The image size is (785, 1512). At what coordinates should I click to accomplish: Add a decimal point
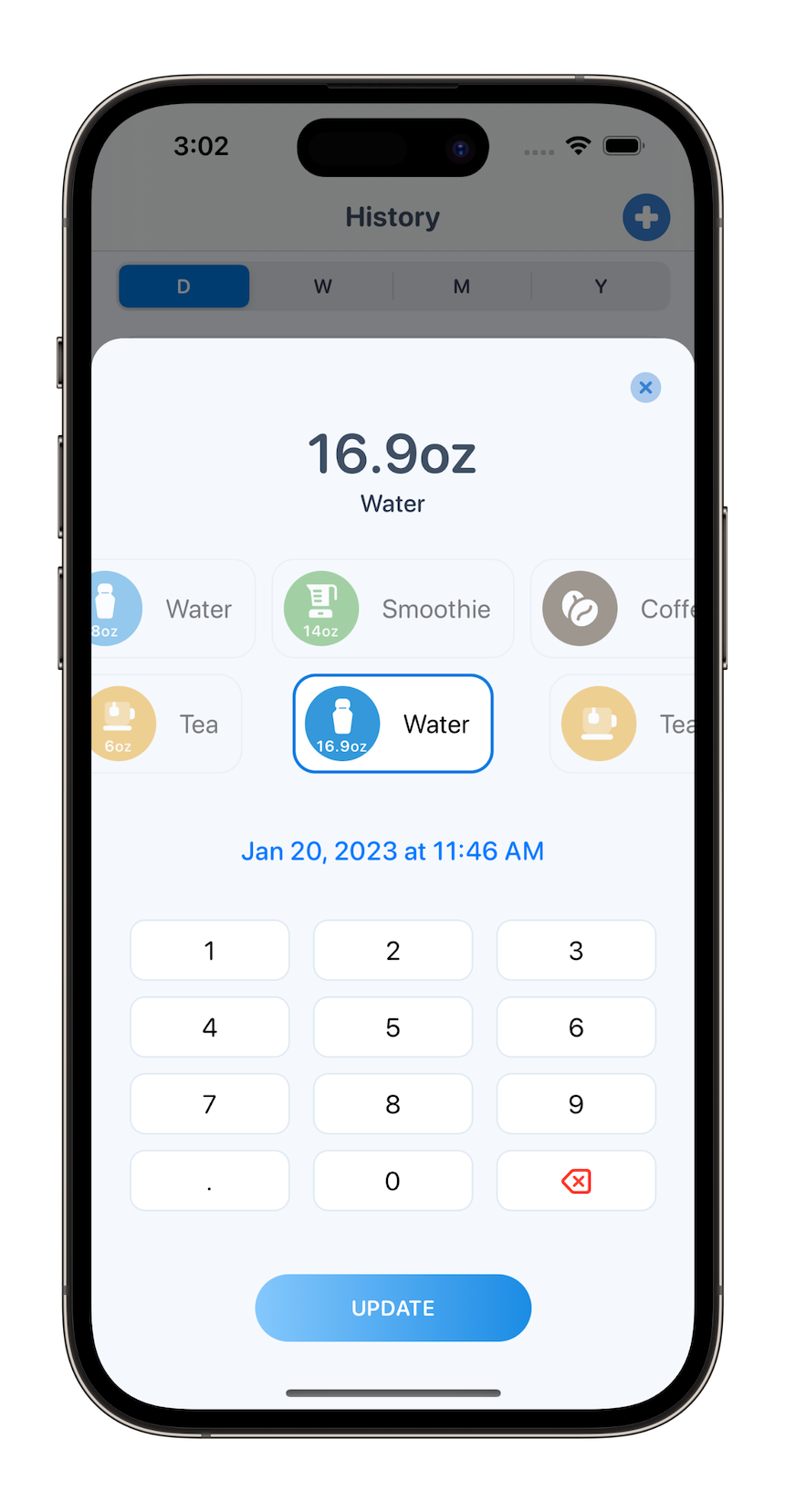210,1181
